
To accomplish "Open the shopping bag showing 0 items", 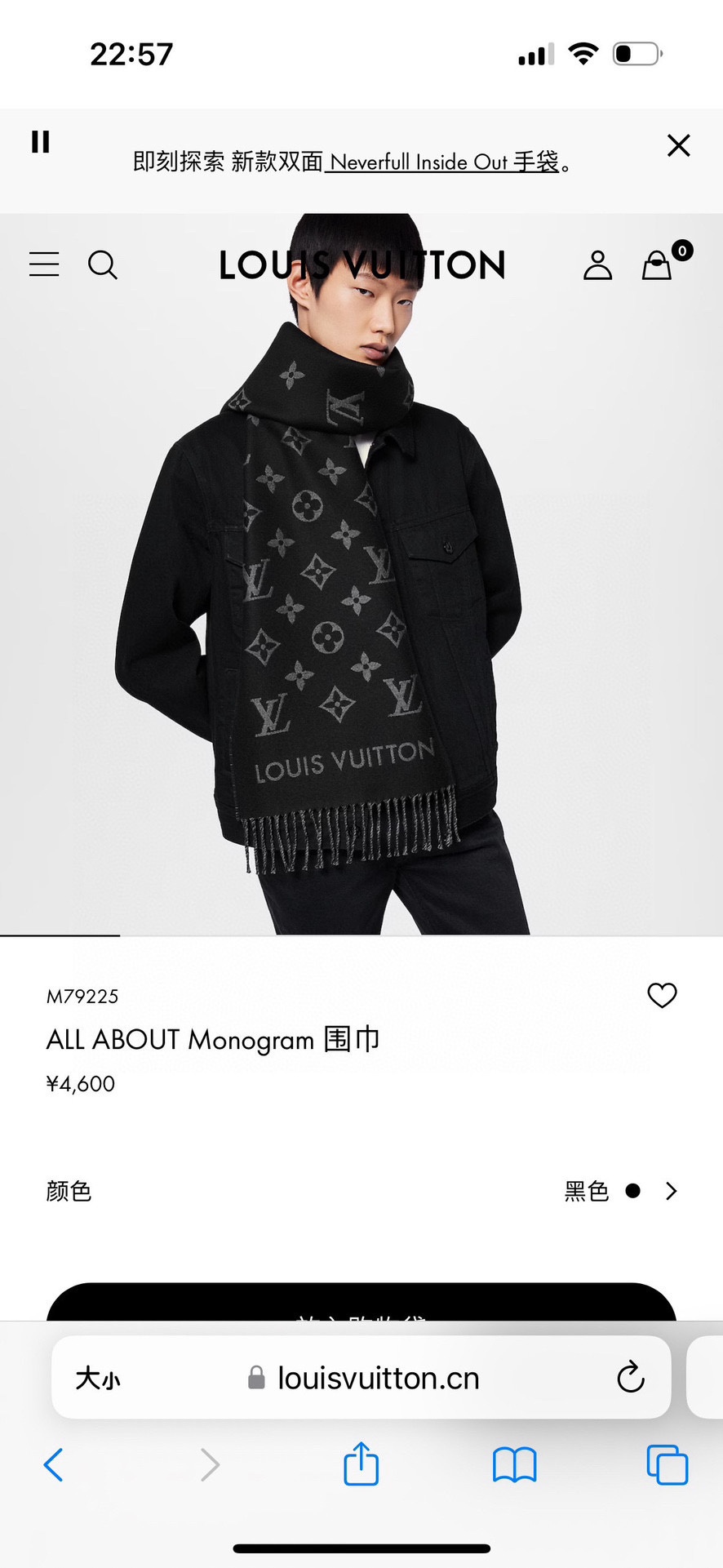I will point(658,265).
